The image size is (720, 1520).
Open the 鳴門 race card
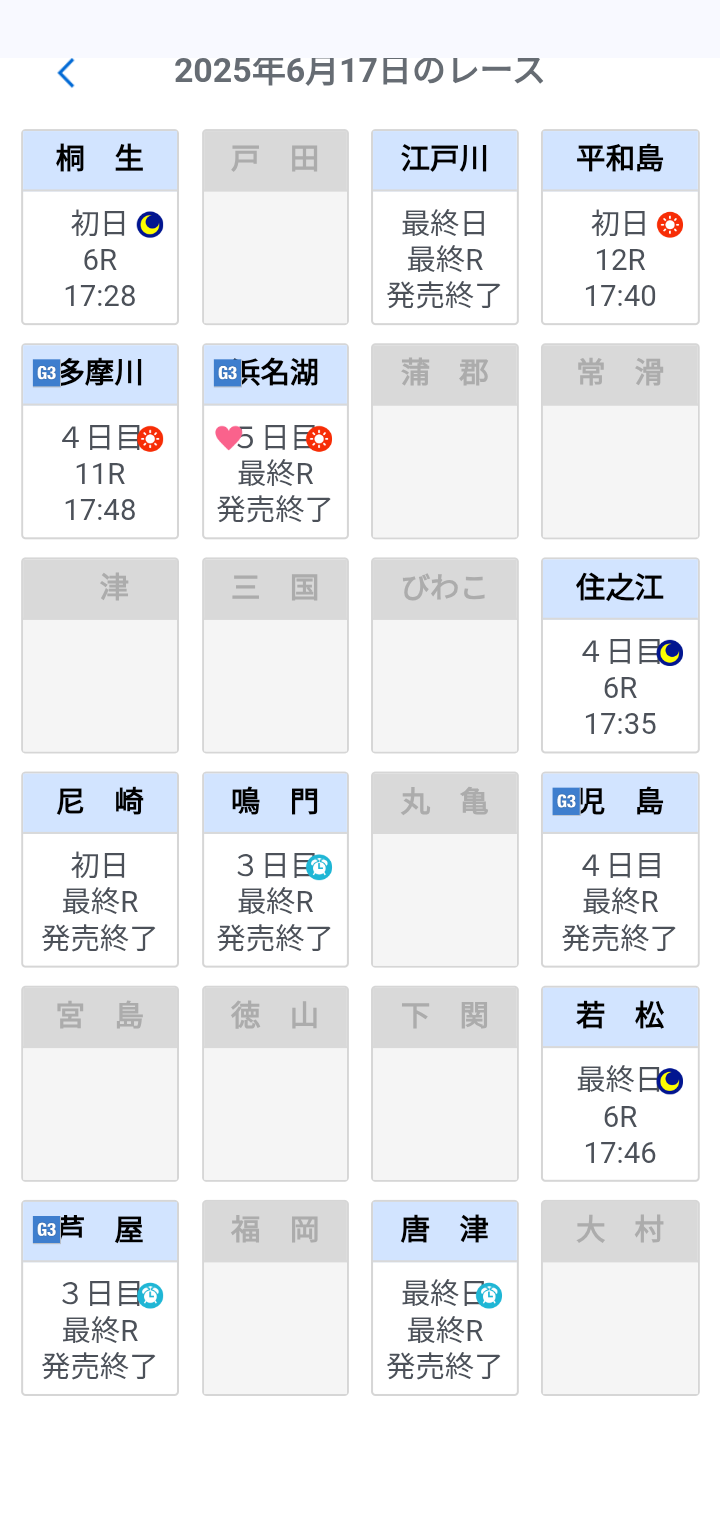click(x=275, y=869)
